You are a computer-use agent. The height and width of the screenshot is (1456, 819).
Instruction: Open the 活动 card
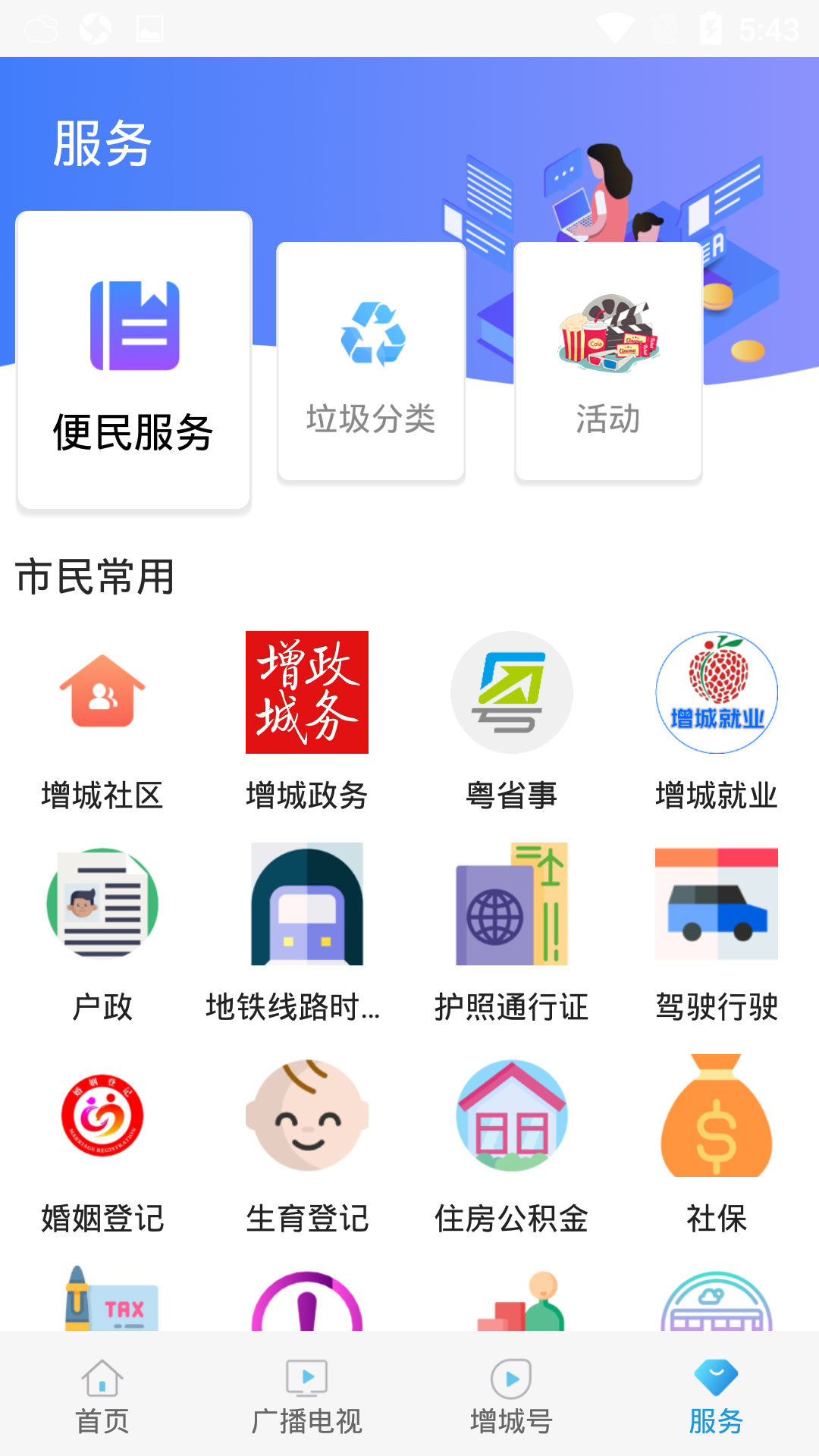click(608, 362)
